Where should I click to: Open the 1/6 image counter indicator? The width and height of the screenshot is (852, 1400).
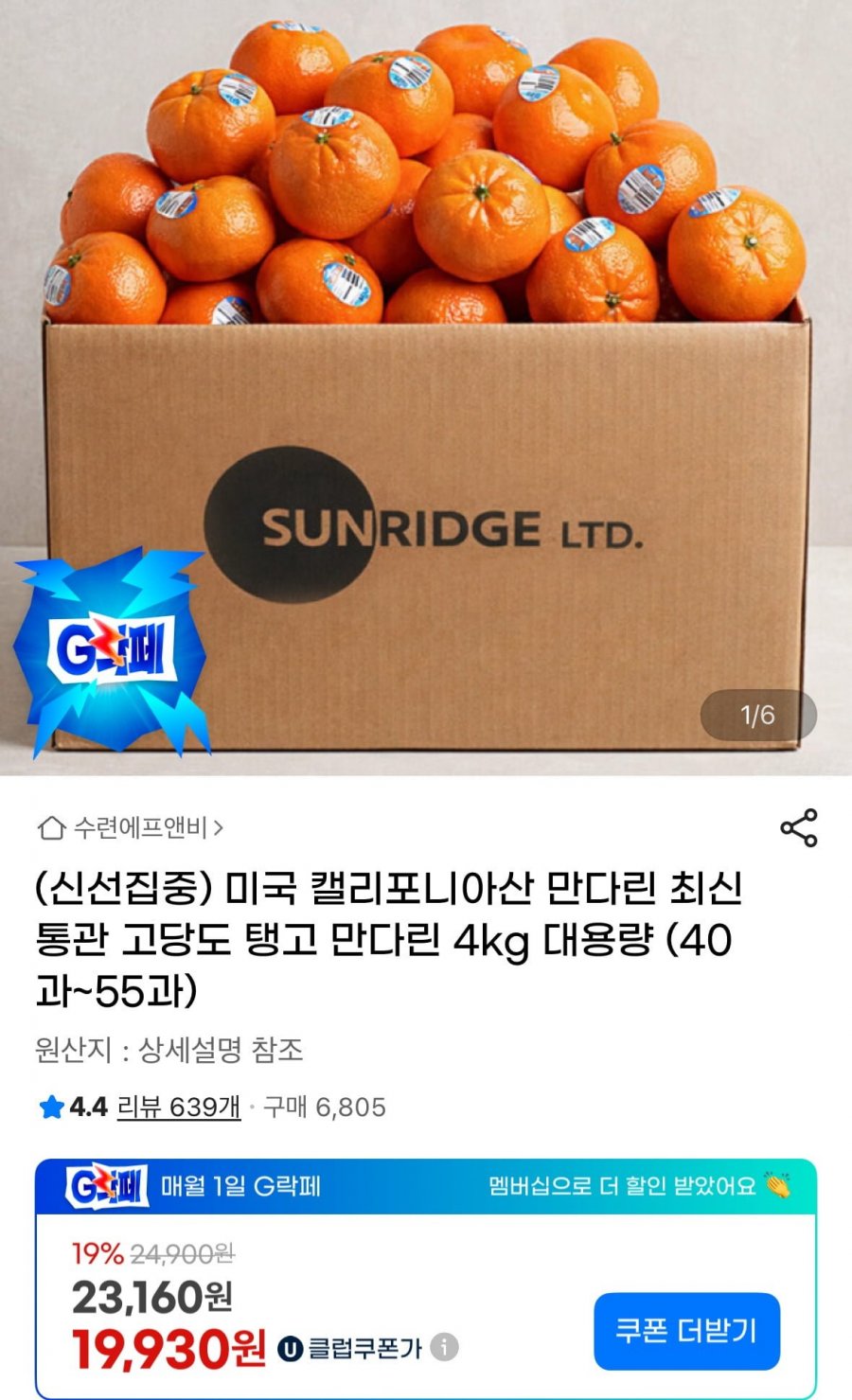[x=756, y=716]
